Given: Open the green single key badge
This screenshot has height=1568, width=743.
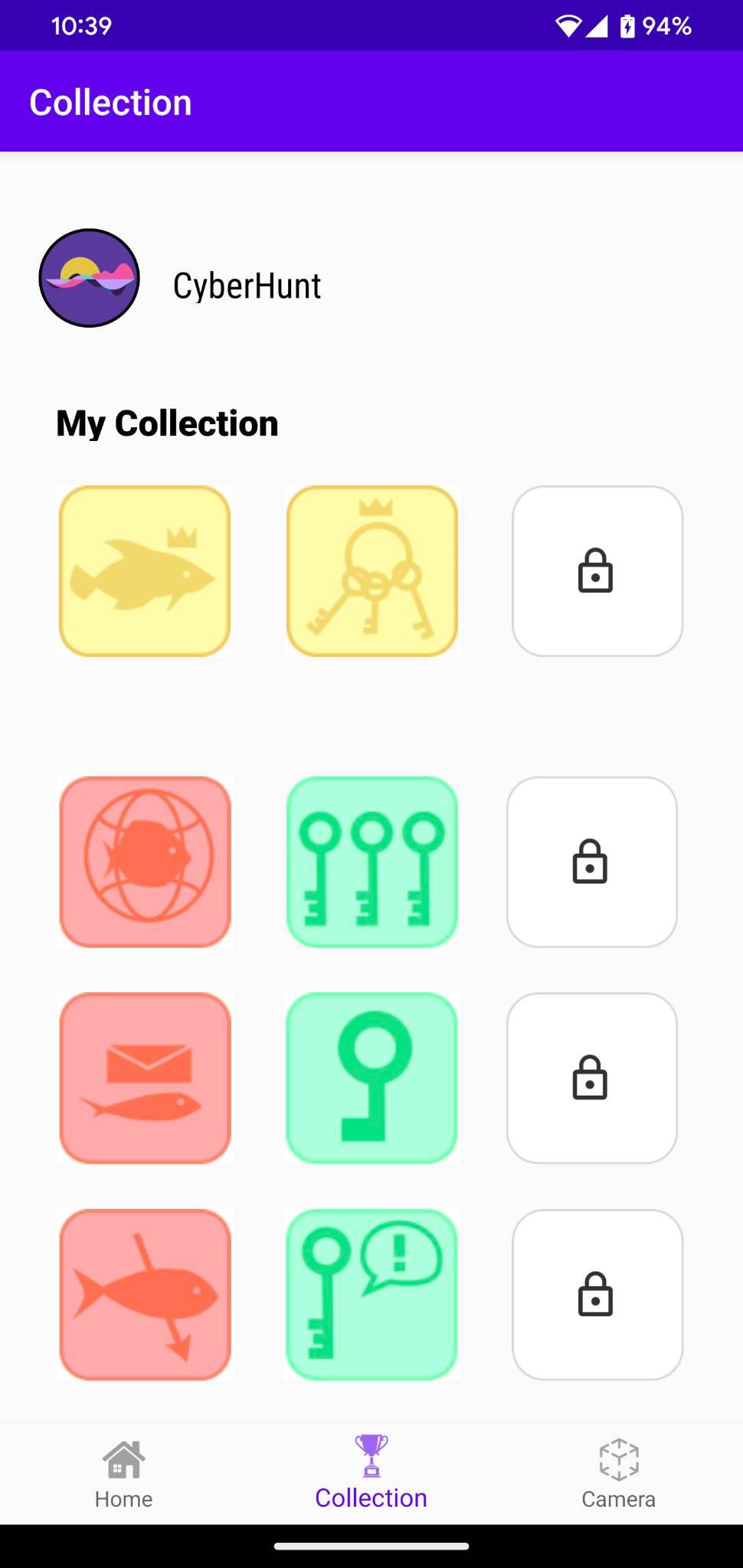Looking at the screenshot, I should [x=372, y=1078].
